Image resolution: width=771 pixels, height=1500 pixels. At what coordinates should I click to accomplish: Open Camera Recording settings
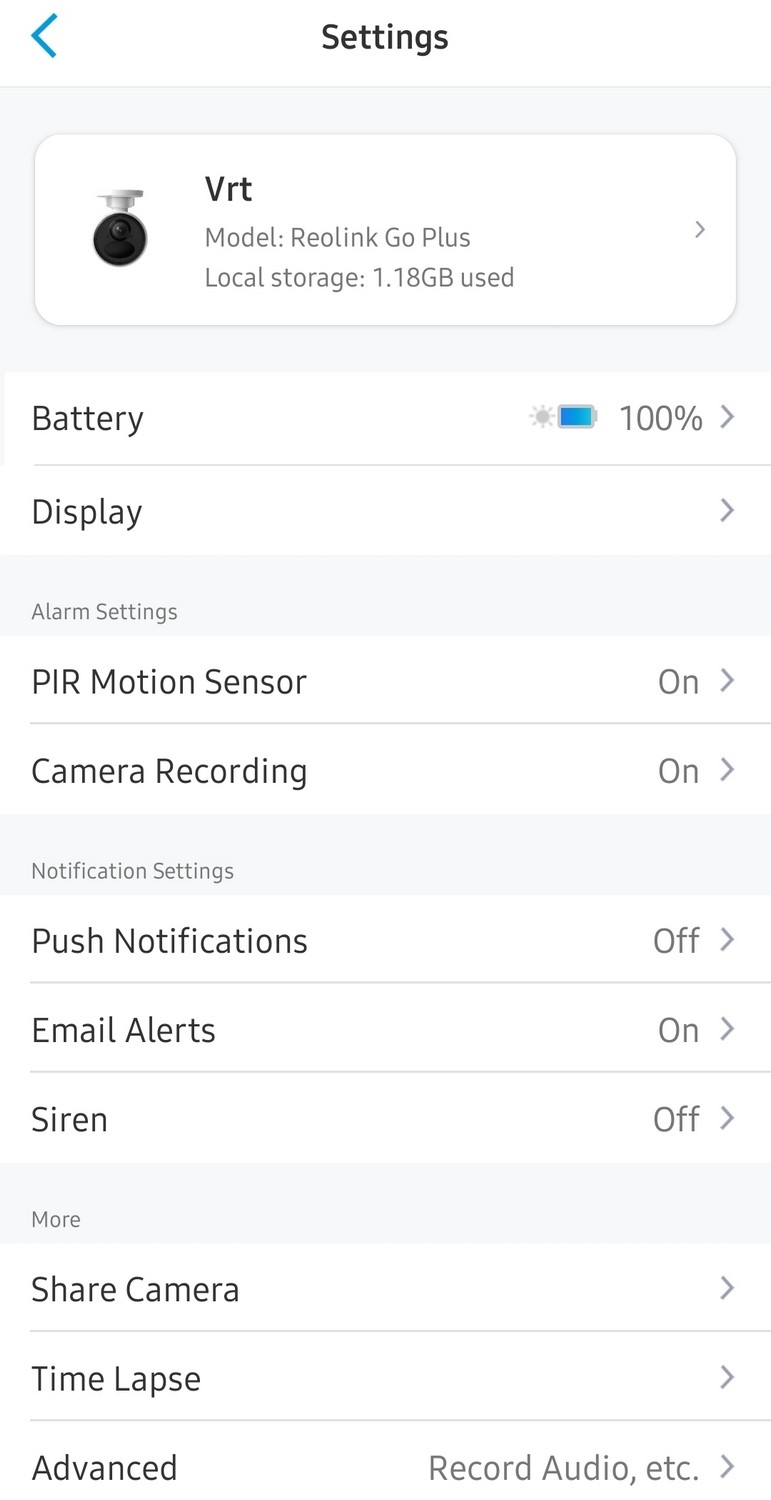coord(385,770)
